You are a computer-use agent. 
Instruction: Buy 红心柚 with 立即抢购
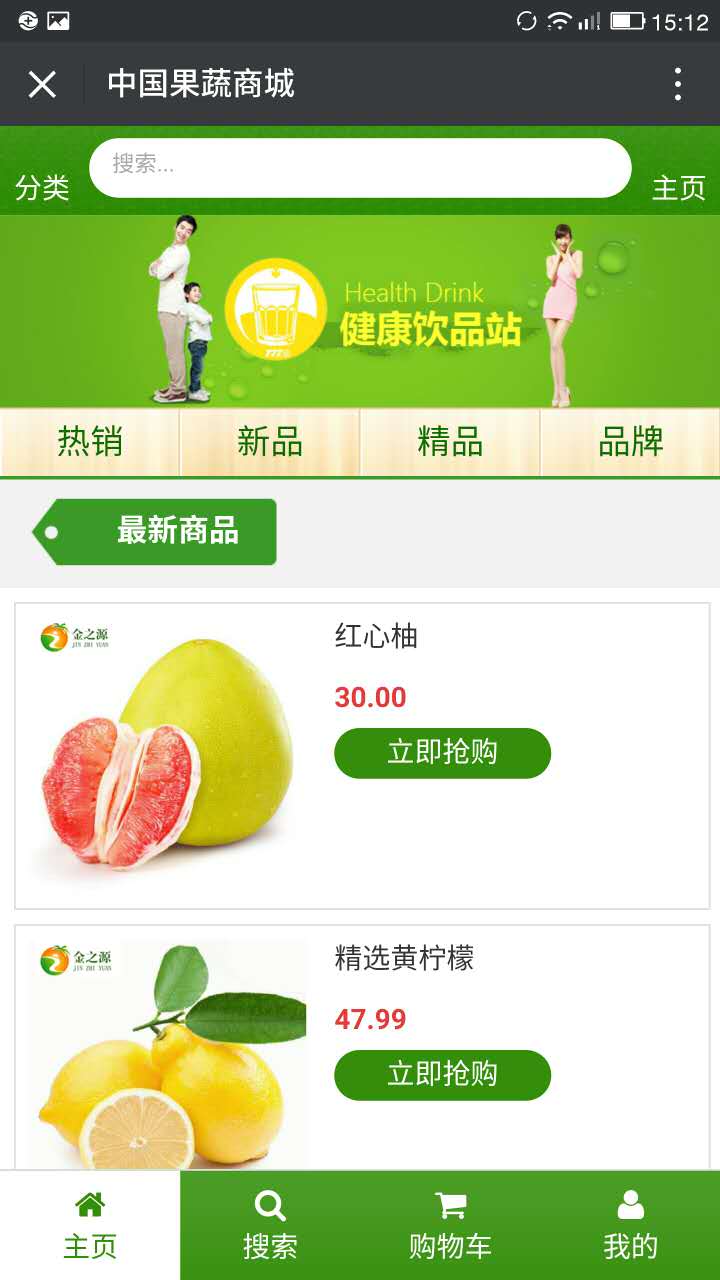[442, 753]
